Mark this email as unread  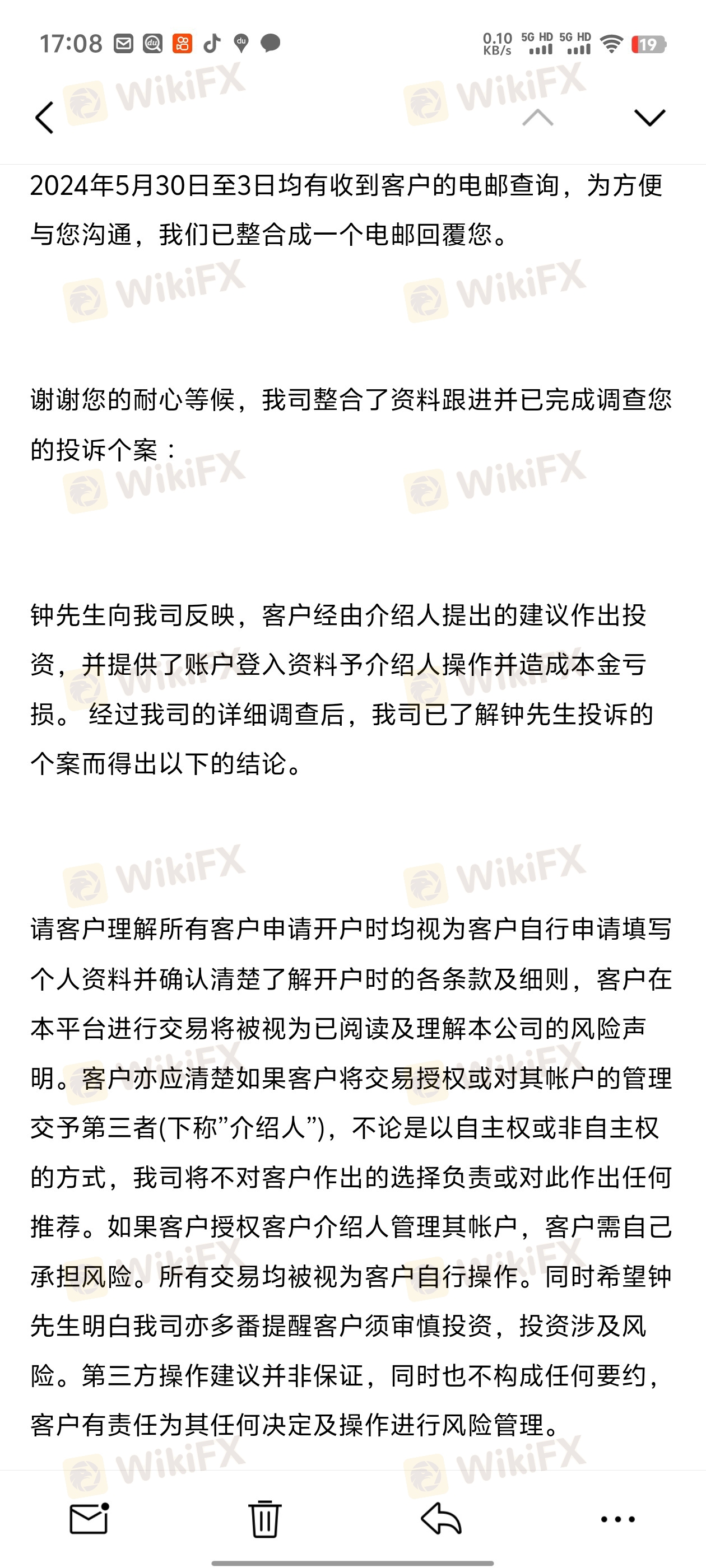point(89,1519)
